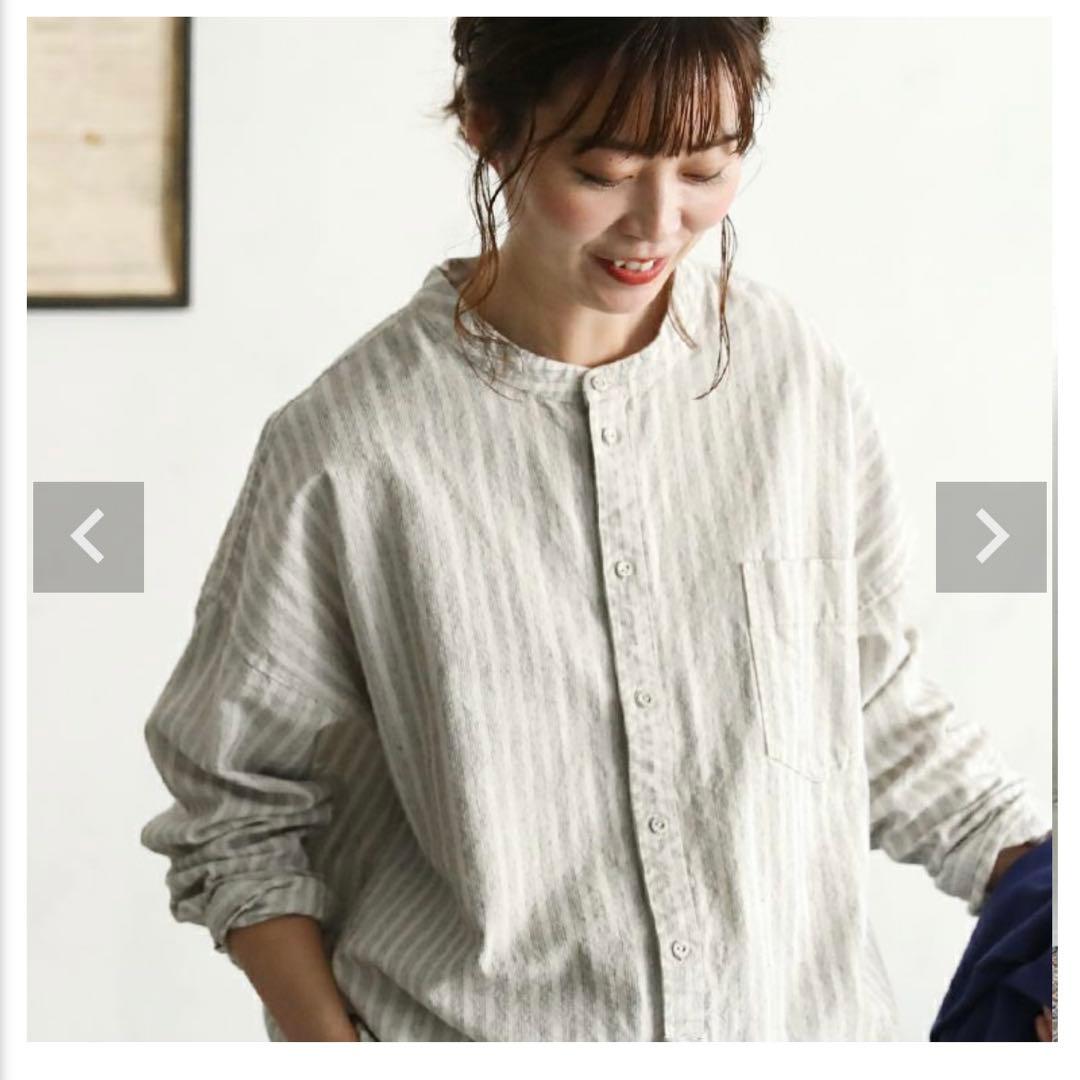Go to the previous product photo
The image size is (1080, 1080).
click(88, 537)
